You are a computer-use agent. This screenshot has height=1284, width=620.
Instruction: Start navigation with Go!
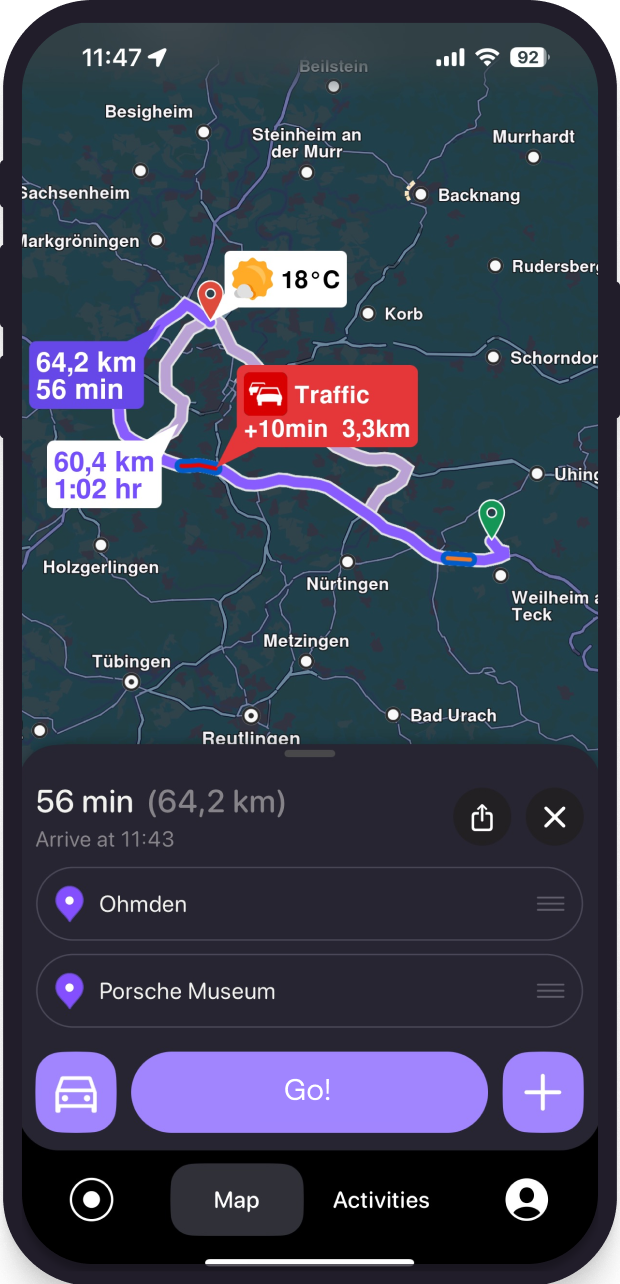309,1091
